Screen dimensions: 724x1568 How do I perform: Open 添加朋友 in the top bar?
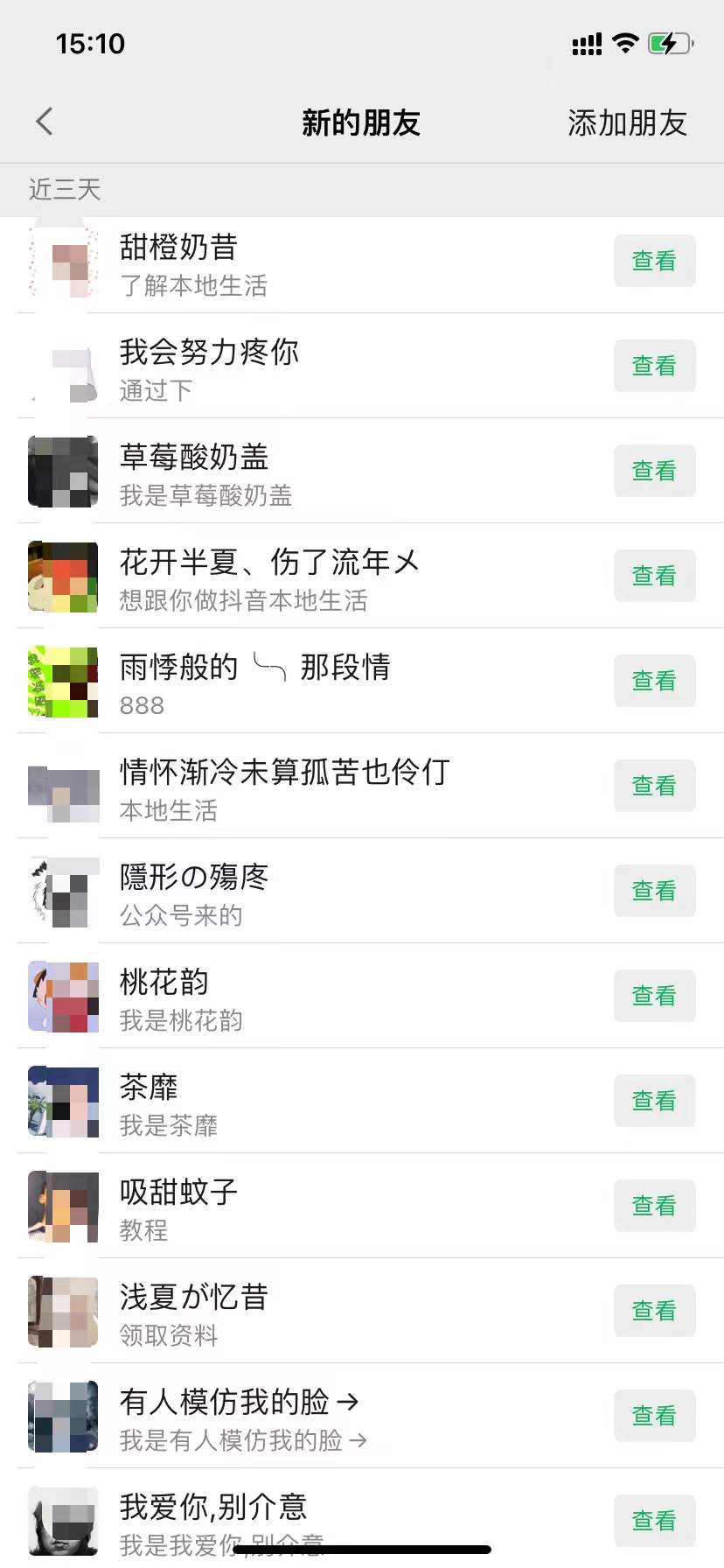pyautogui.click(x=627, y=123)
